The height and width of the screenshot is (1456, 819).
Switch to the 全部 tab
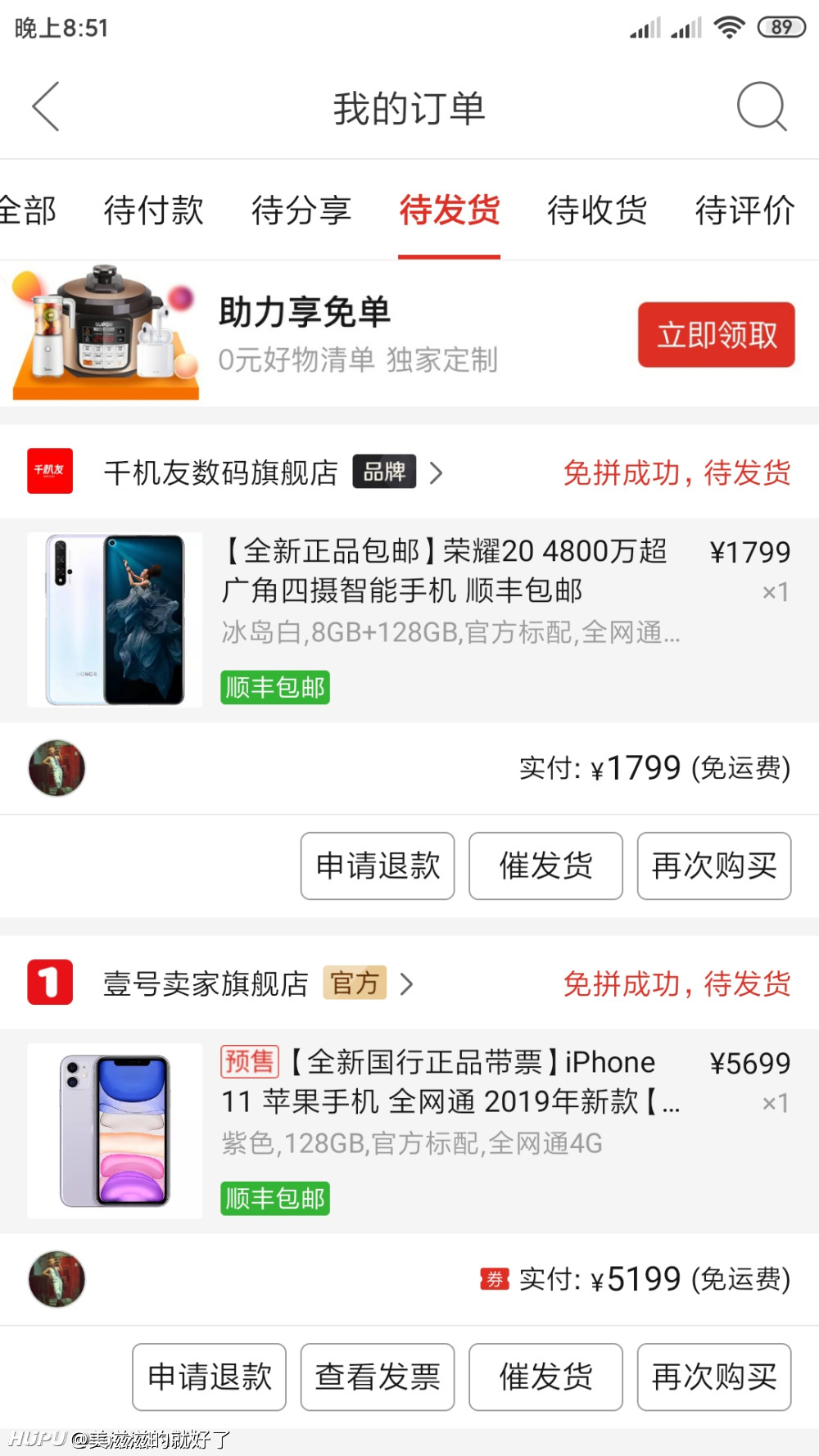tap(28, 210)
